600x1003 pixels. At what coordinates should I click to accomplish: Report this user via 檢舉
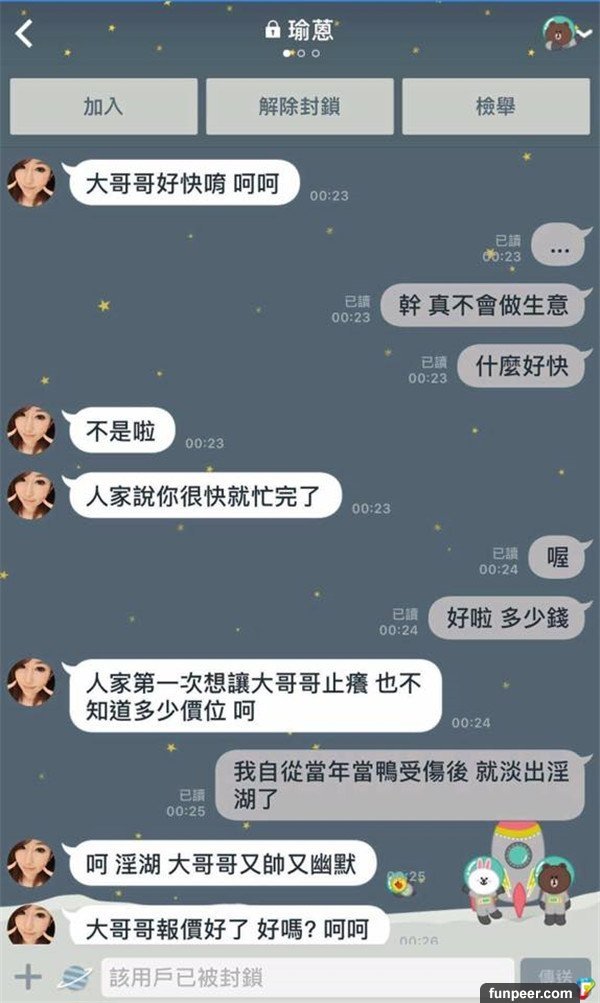tap(495, 106)
